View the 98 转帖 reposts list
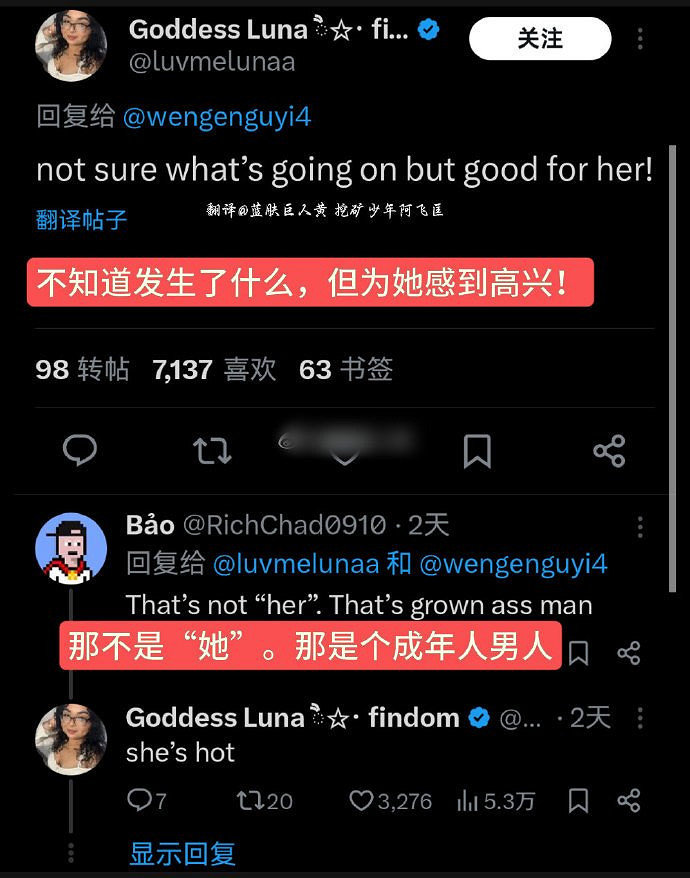Image resolution: width=690 pixels, height=878 pixels. 83,370
